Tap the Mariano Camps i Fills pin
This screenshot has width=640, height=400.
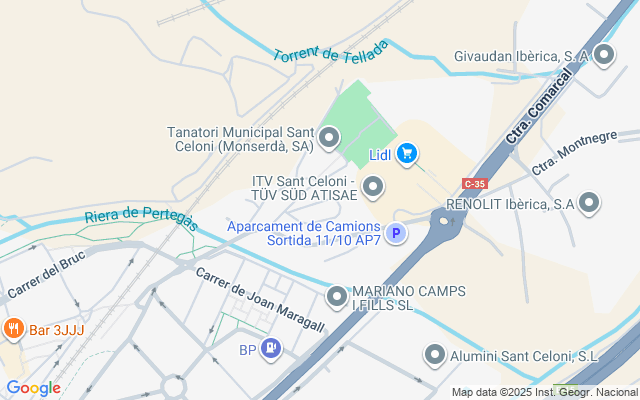[x=338, y=296]
